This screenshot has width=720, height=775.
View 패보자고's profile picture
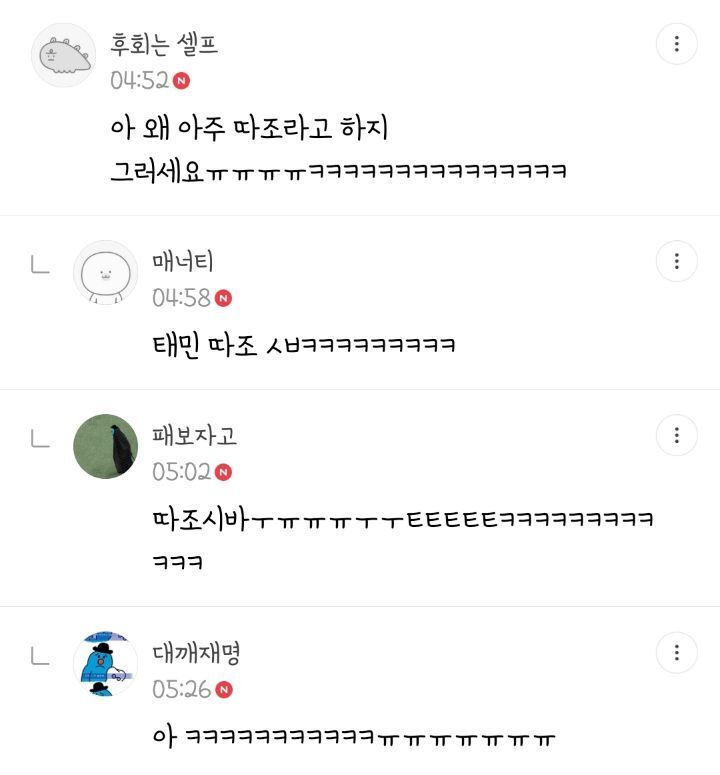tap(105, 447)
